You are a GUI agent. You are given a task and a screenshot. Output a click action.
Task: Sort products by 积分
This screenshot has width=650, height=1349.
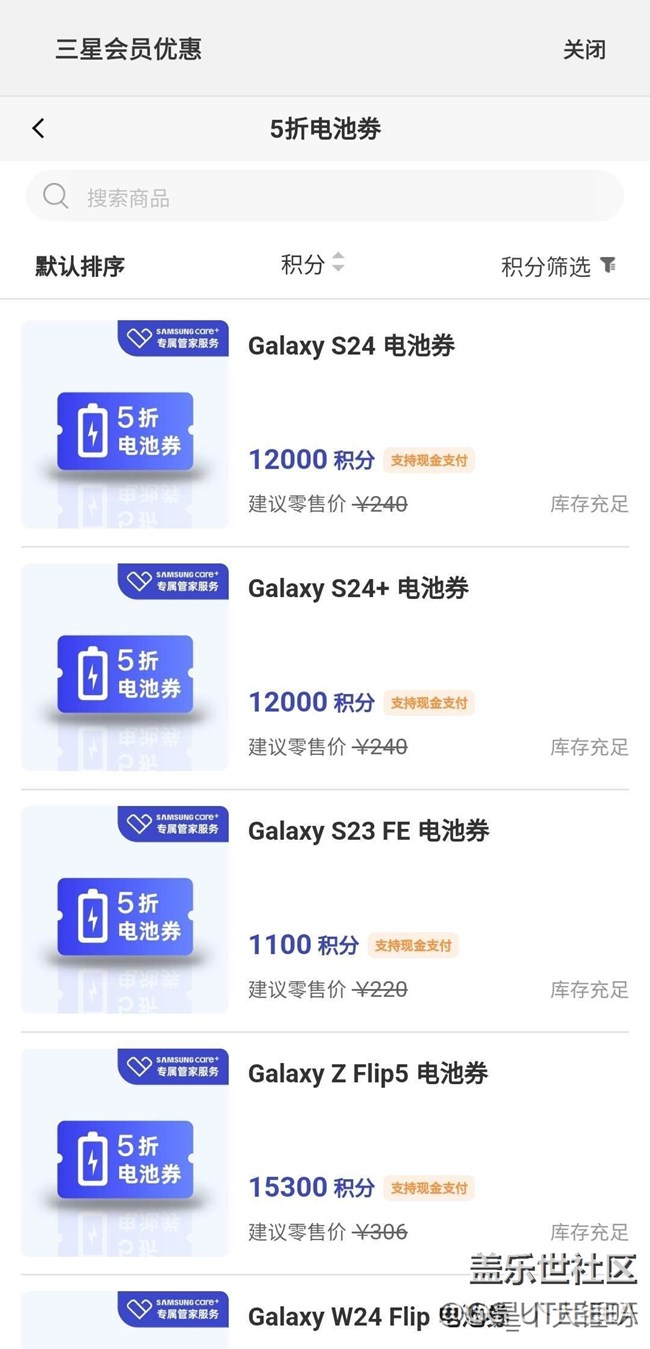[312, 264]
